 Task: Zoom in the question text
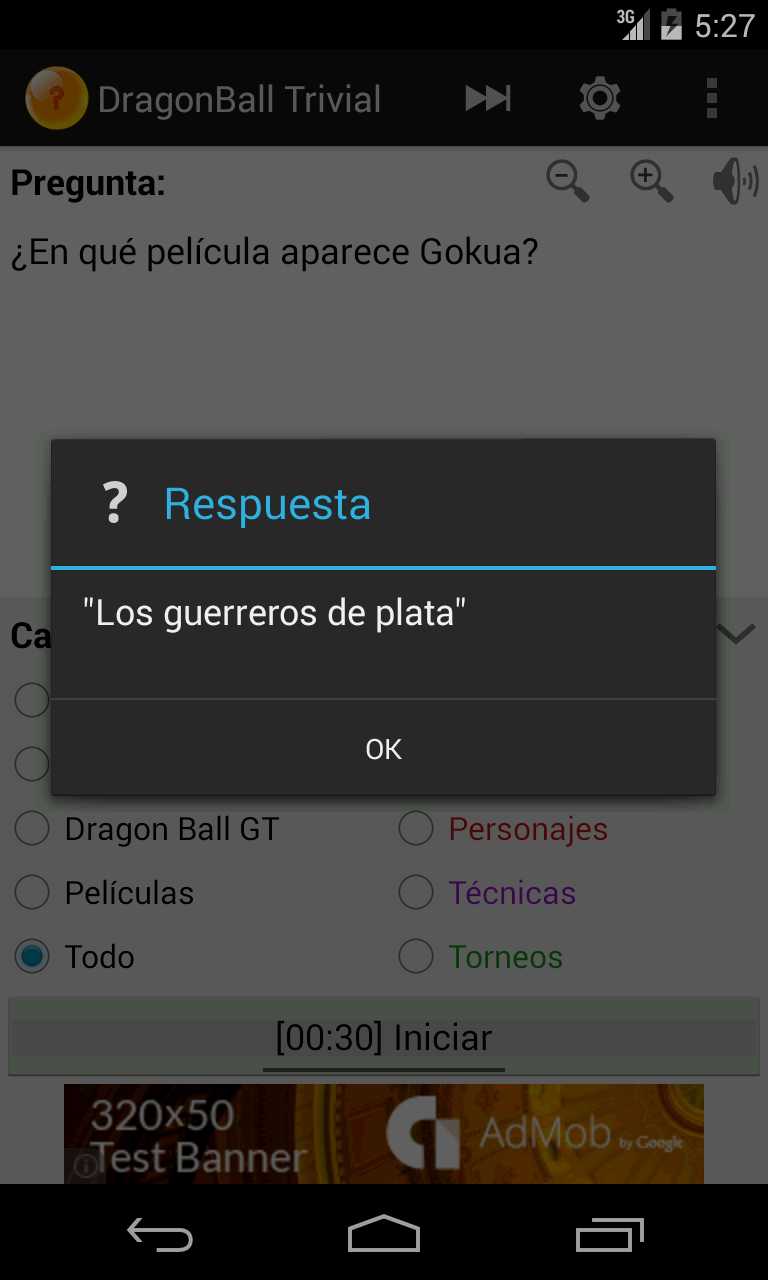(651, 182)
